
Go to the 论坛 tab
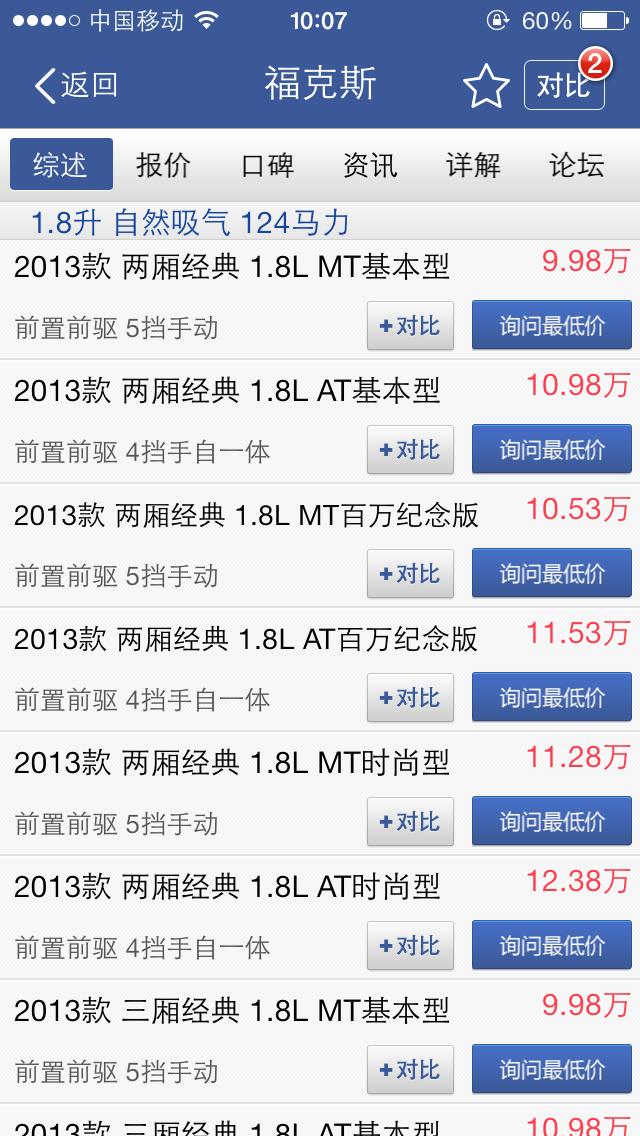coord(576,165)
